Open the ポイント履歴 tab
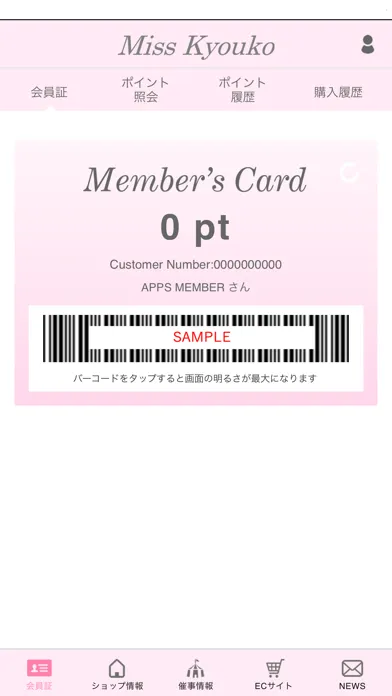Screen dimensions: 392x696 coord(242,90)
